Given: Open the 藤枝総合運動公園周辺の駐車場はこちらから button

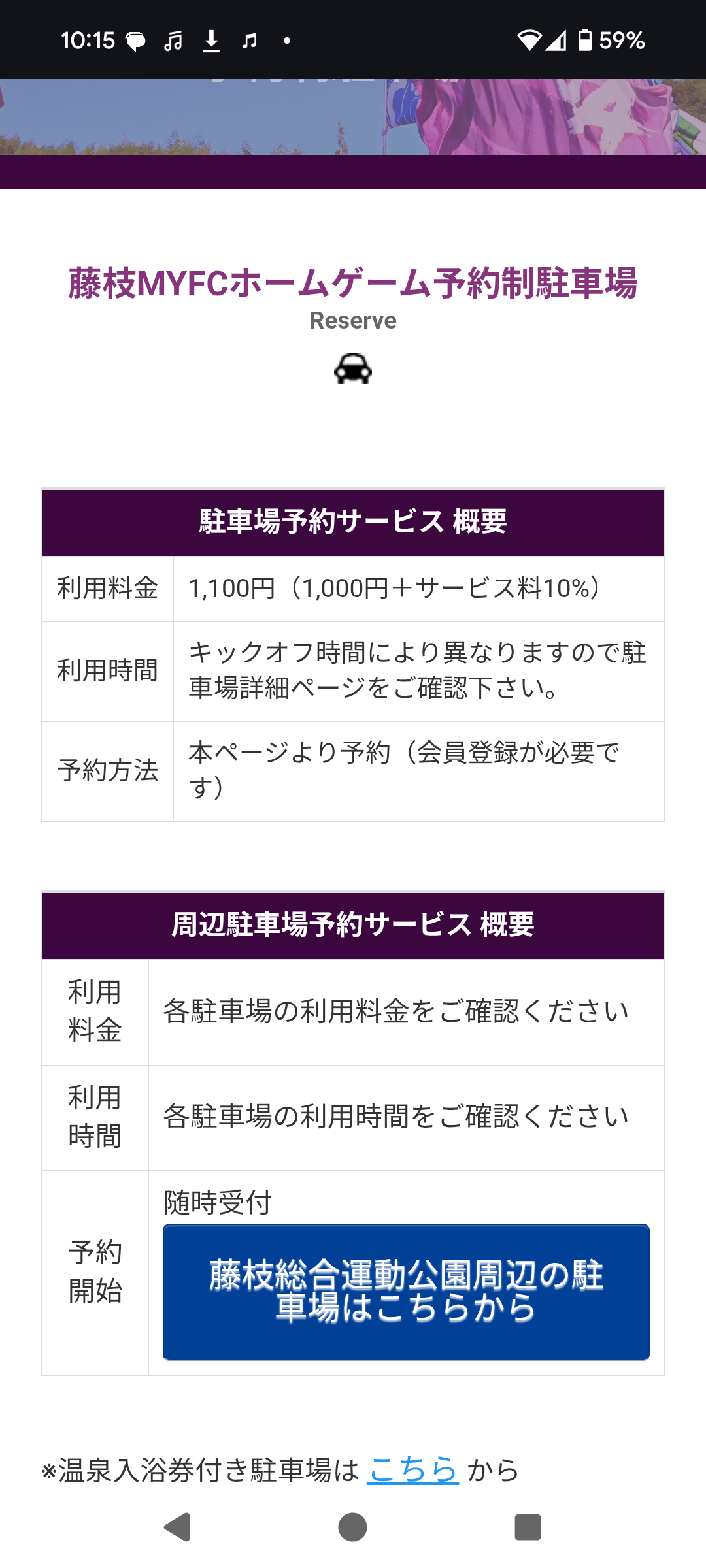Looking at the screenshot, I should pyautogui.click(x=406, y=1292).
